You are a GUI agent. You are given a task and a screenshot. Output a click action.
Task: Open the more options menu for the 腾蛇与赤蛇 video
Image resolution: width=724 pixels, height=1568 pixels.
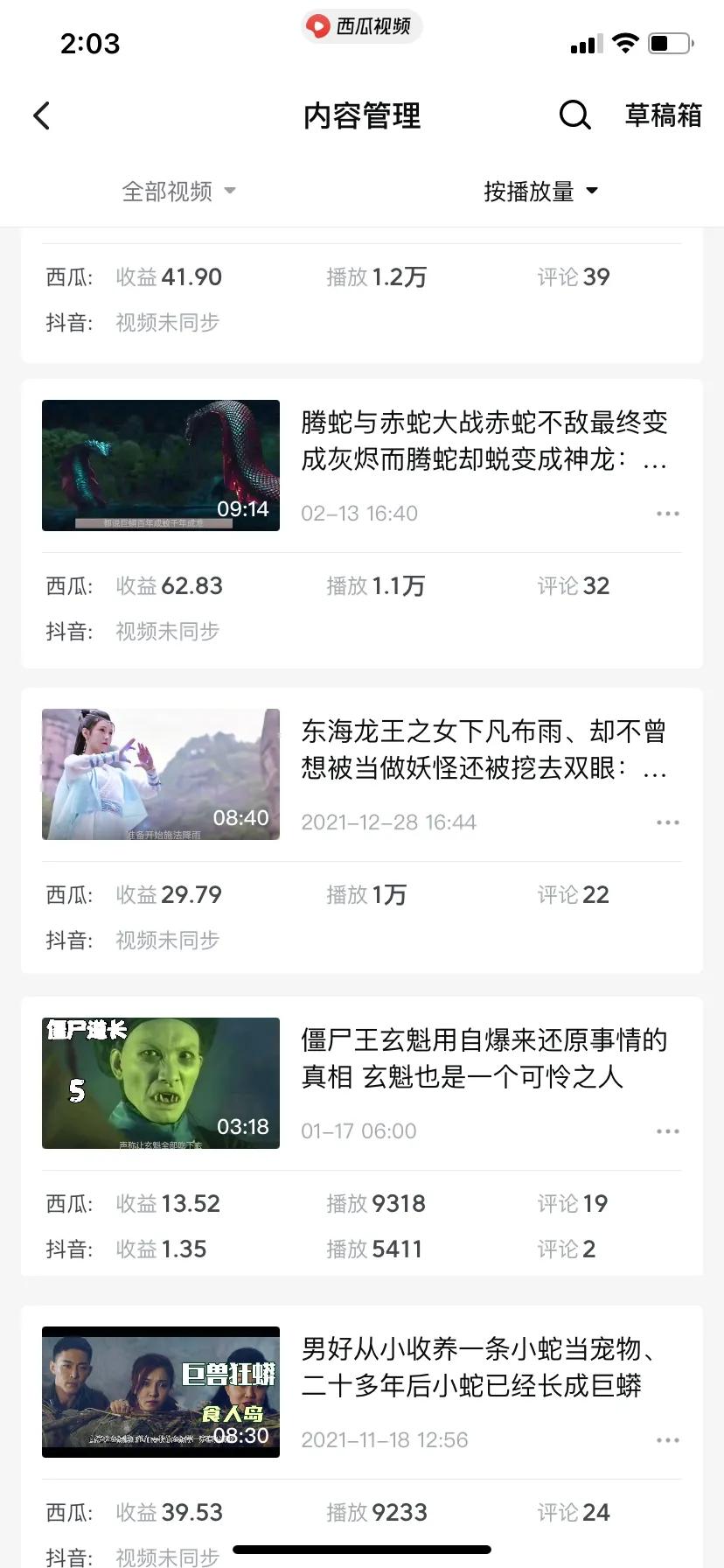pyautogui.click(x=667, y=514)
